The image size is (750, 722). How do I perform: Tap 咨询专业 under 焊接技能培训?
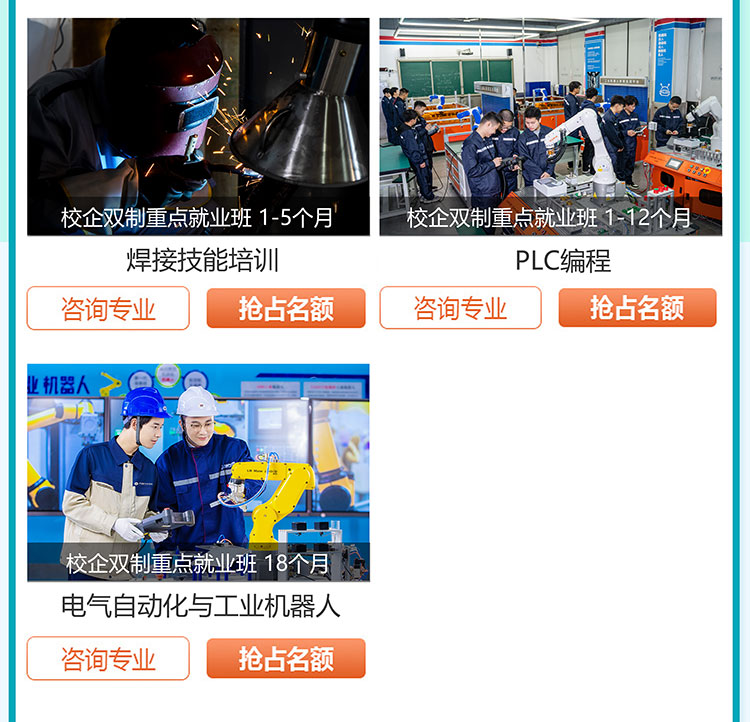[x=108, y=308]
